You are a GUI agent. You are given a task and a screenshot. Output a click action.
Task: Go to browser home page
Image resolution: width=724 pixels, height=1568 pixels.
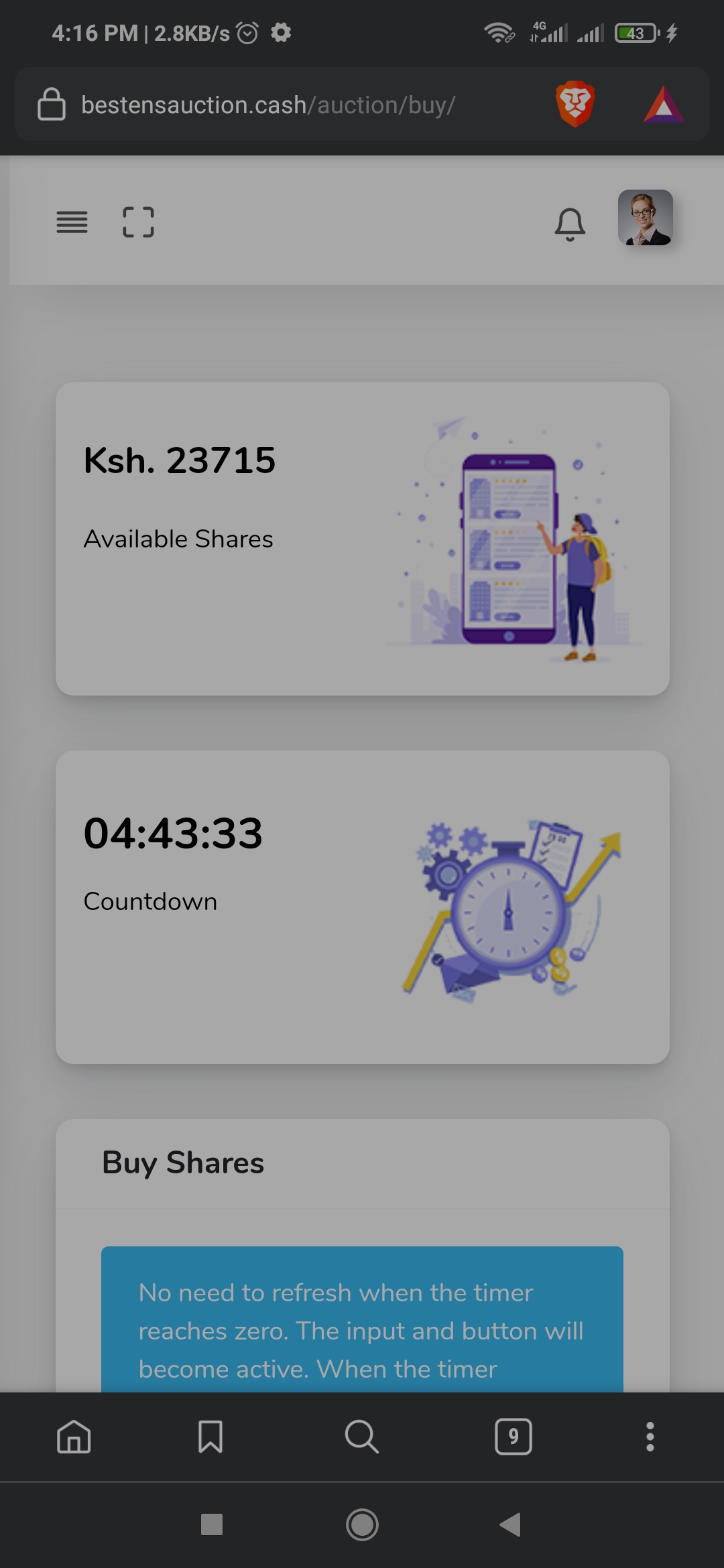[x=74, y=1437]
